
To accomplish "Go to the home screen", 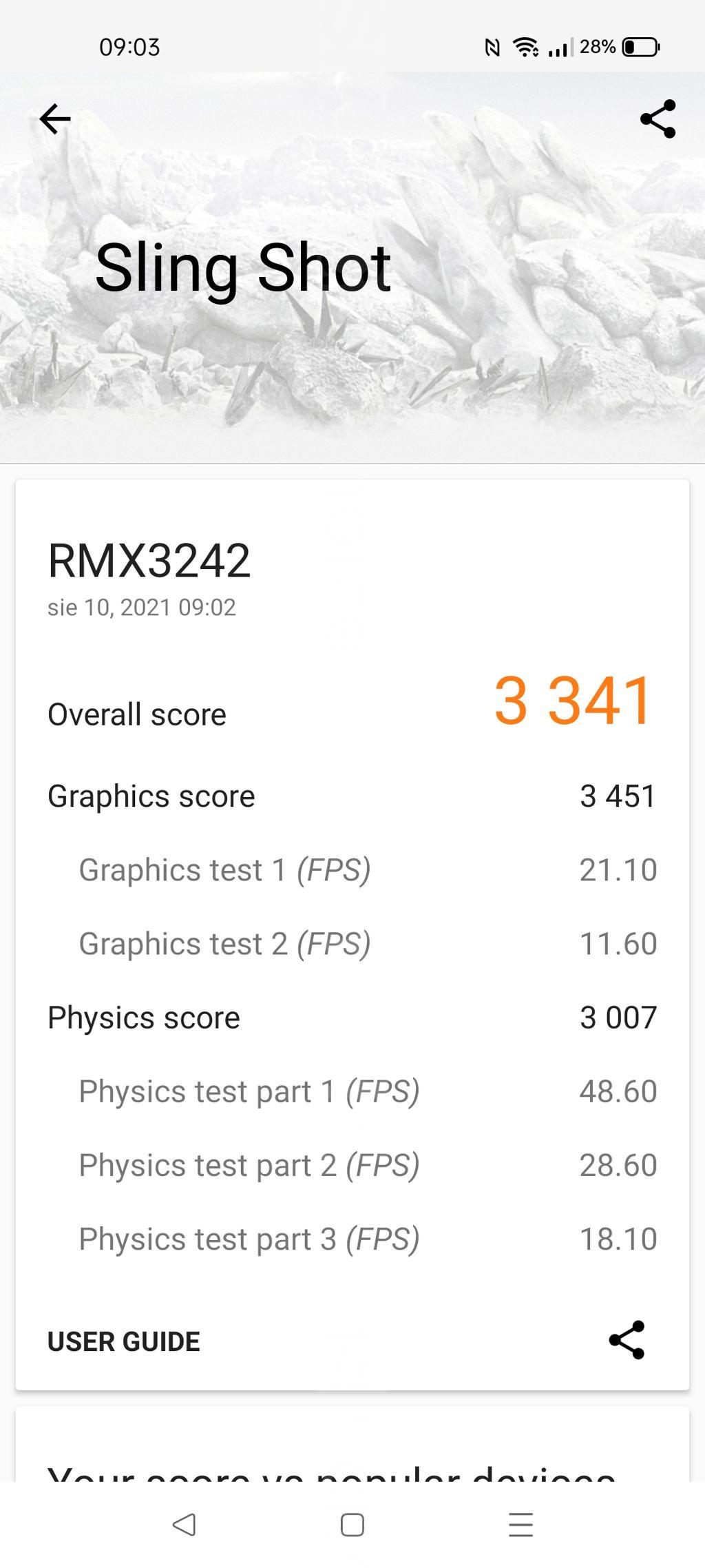I will coord(352,1525).
